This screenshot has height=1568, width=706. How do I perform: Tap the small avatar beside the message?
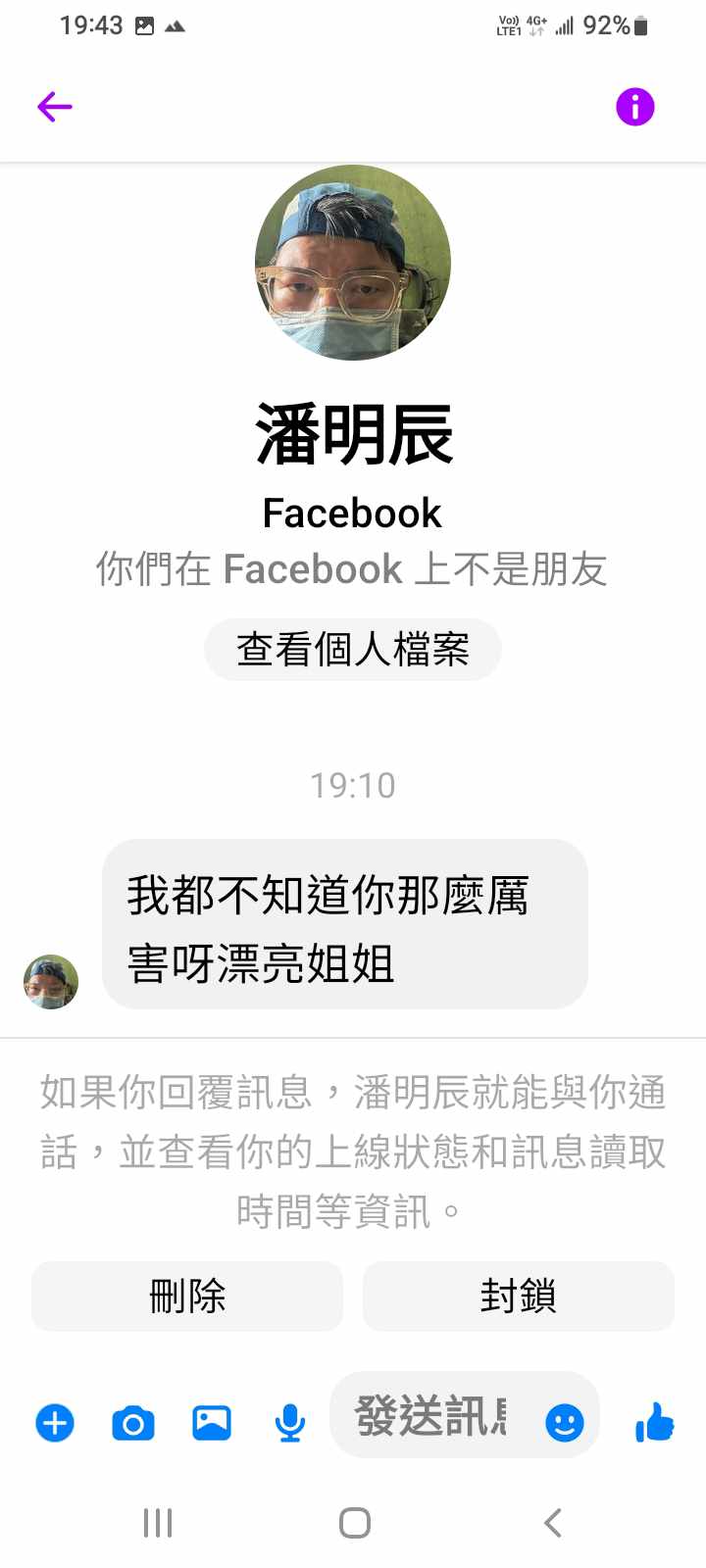click(x=51, y=982)
